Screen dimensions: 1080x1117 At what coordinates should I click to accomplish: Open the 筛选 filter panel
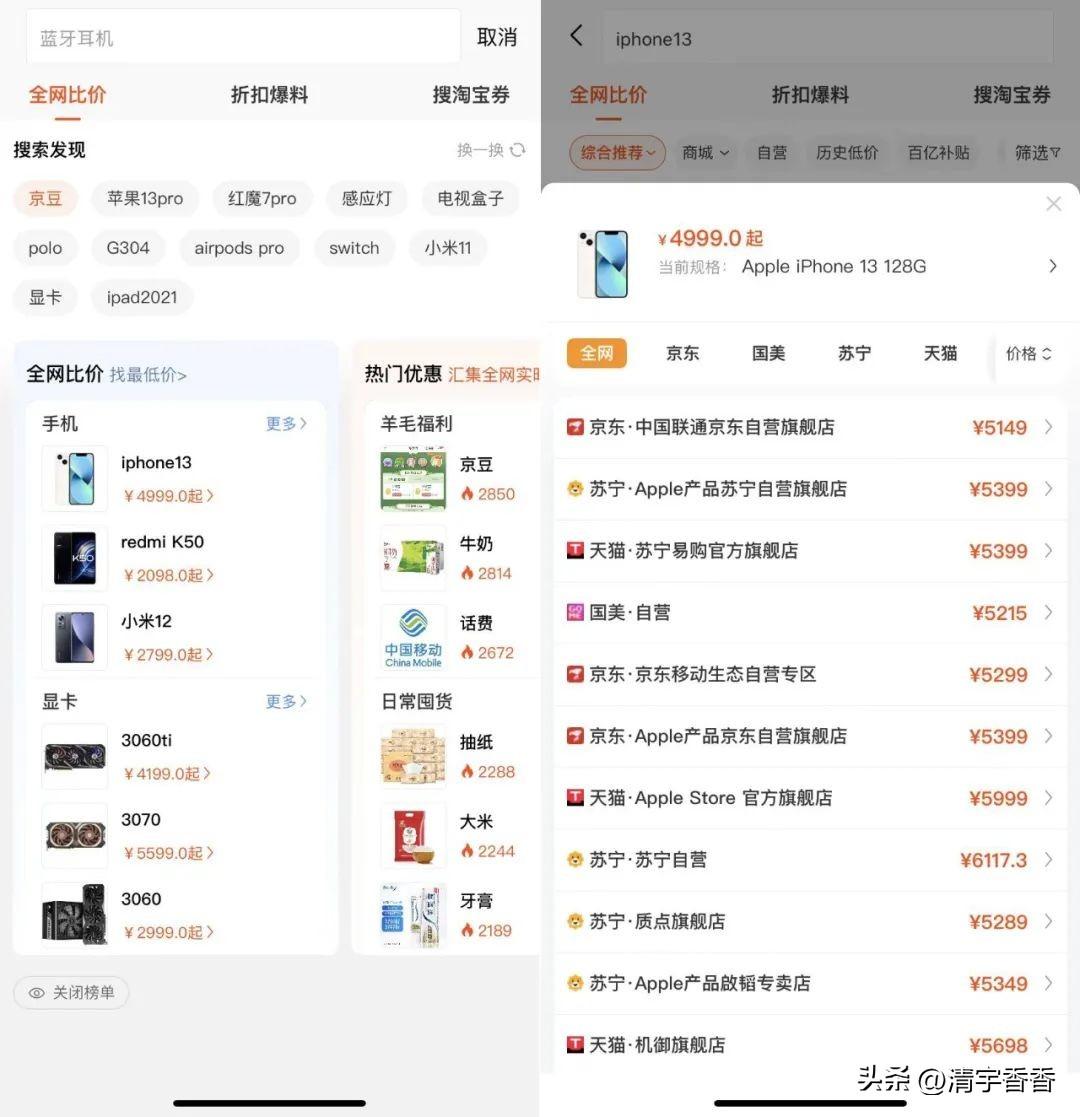[1035, 152]
